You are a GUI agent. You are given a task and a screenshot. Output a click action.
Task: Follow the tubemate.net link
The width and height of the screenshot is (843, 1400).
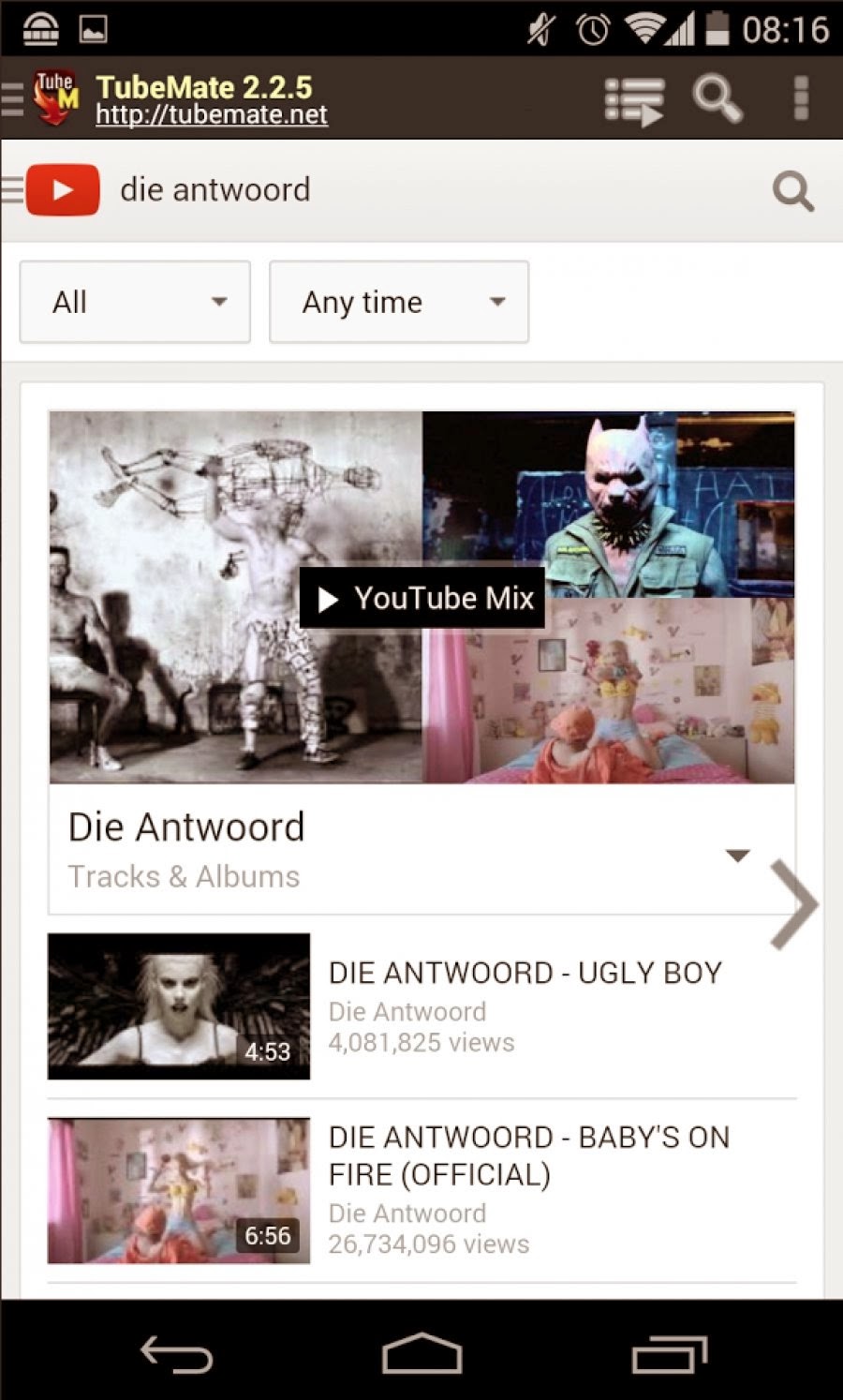pos(211,114)
